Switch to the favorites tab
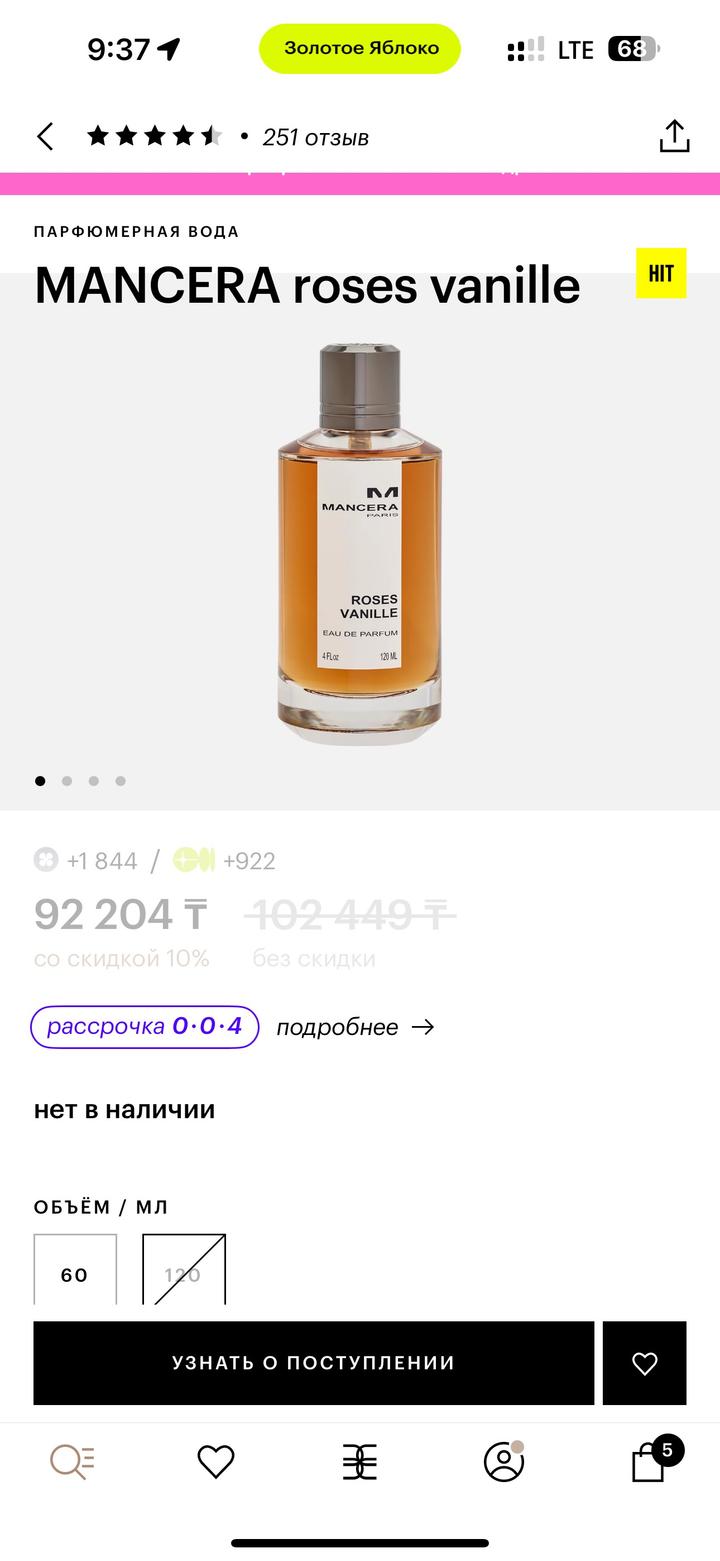This screenshot has width=720, height=1561. pyautogui.click(x=215, y=1462)
